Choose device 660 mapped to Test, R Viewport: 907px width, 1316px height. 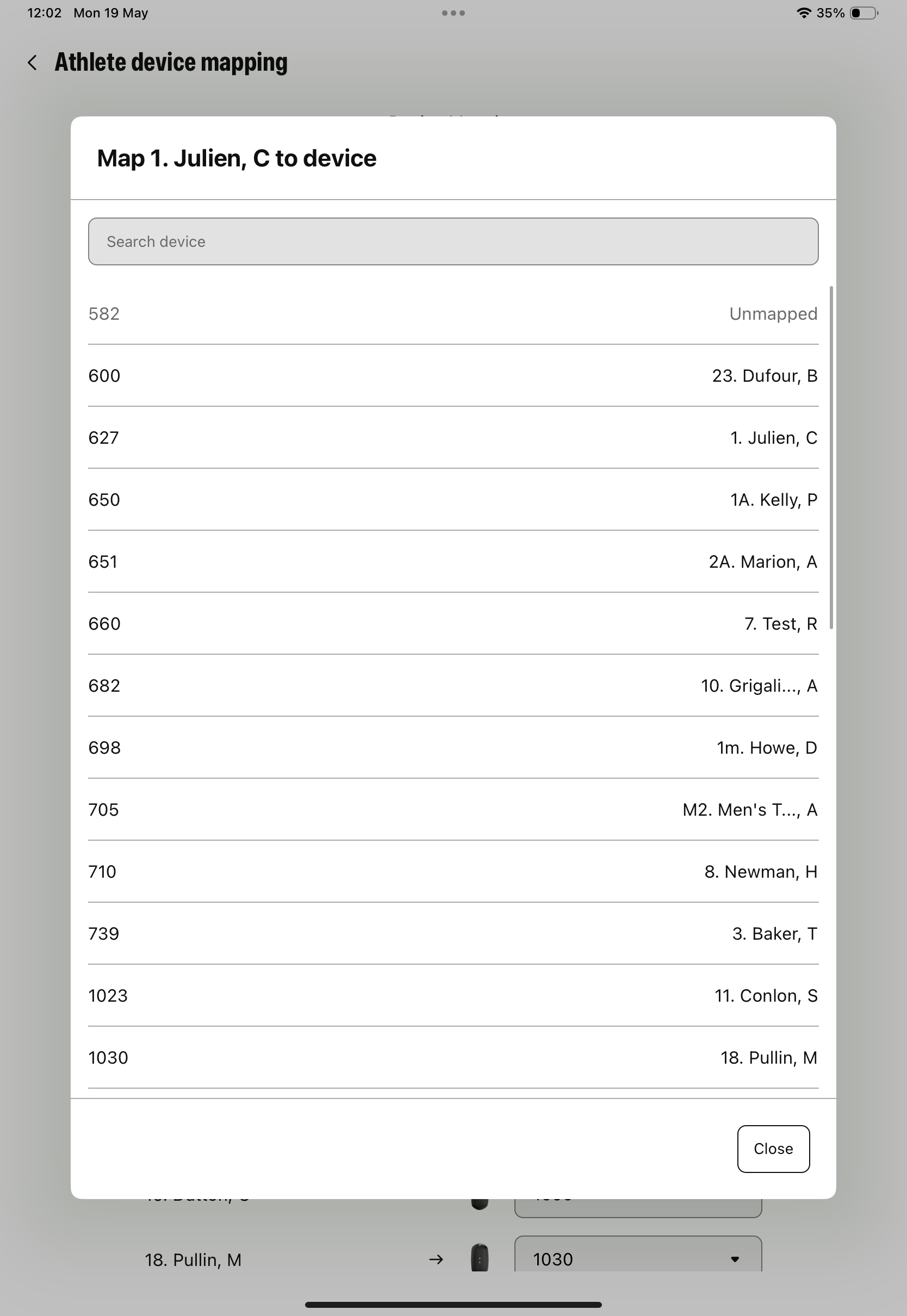pos(453,623)
